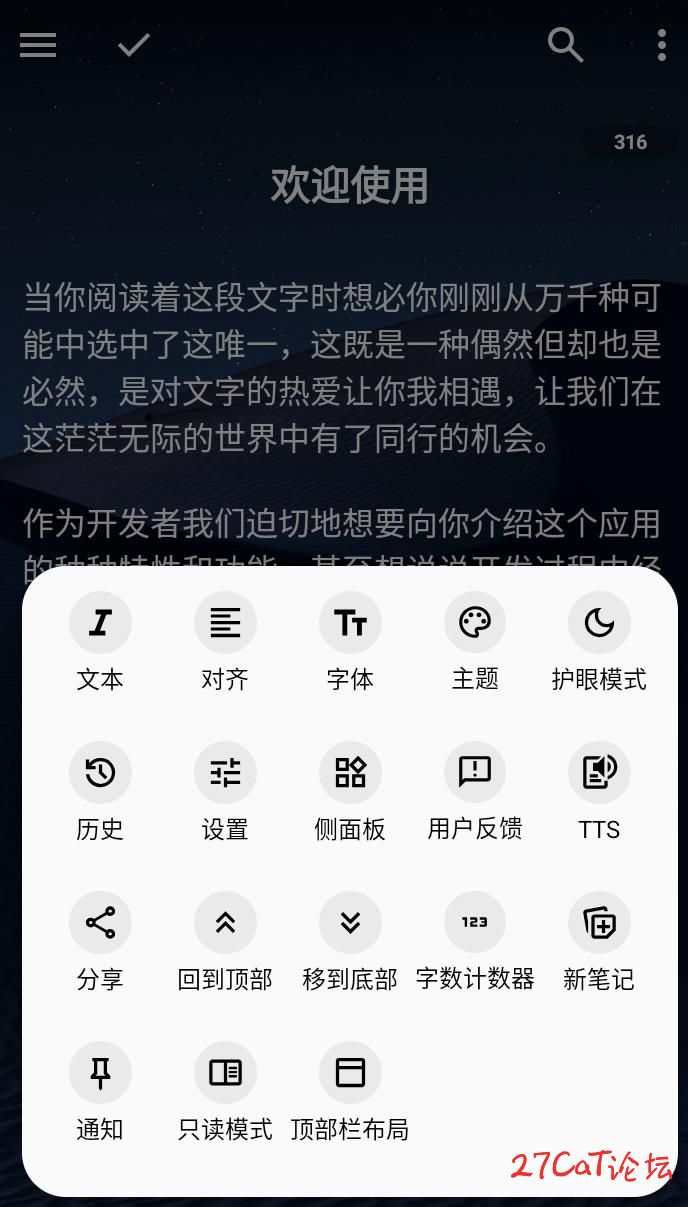Open the 侧面板 side panel
This screenshot has width=688, height=1207.
(350, 773)
